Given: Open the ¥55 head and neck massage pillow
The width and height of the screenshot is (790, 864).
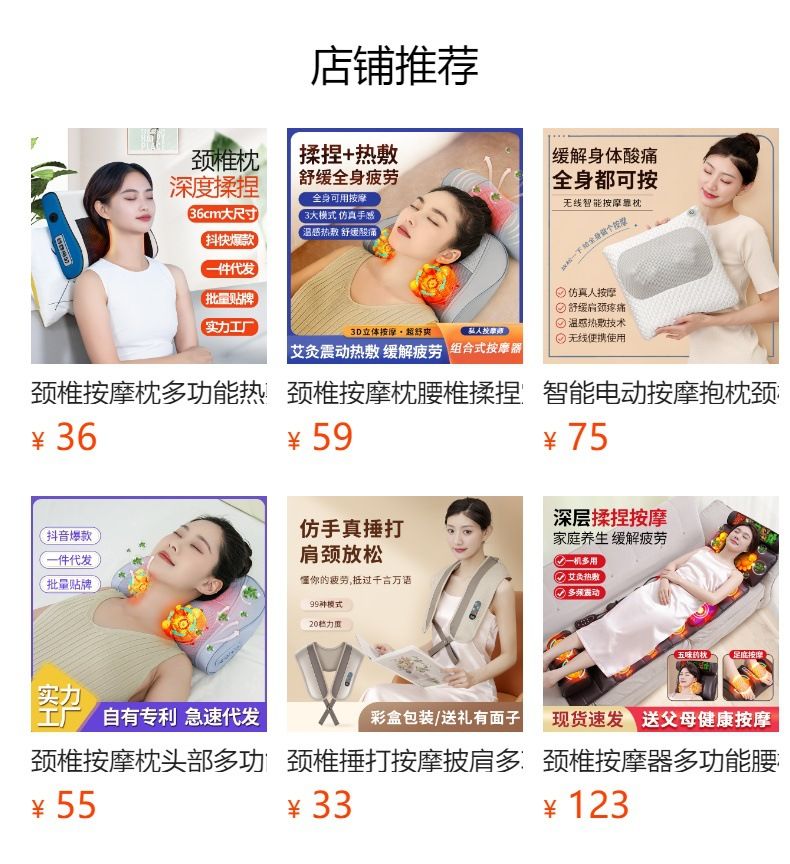Looking at the screenshot, I should tap(149, 614).
